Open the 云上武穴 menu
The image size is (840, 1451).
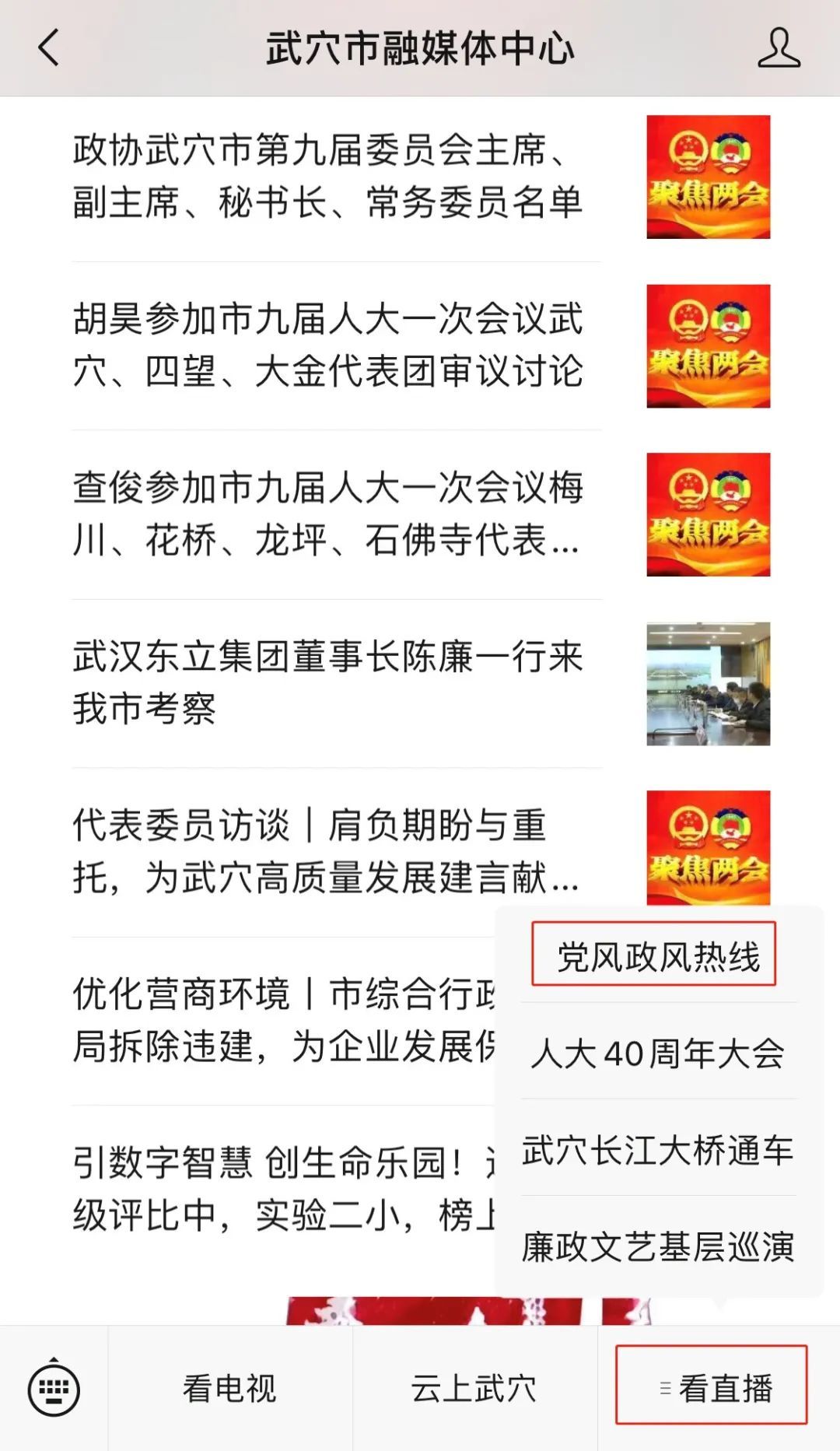[x=474, y=1390]
